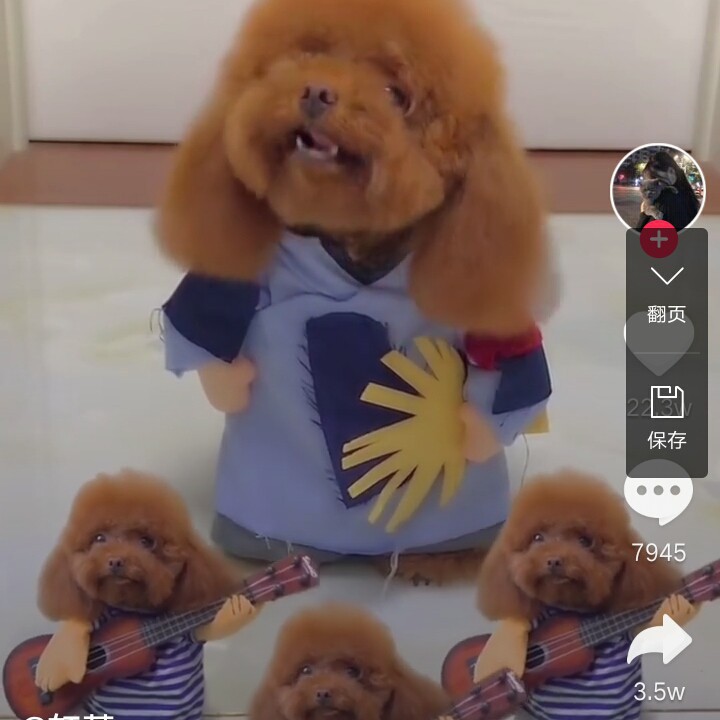
Task: Open the video creator's profile avatar
Action: pos(657,188)
